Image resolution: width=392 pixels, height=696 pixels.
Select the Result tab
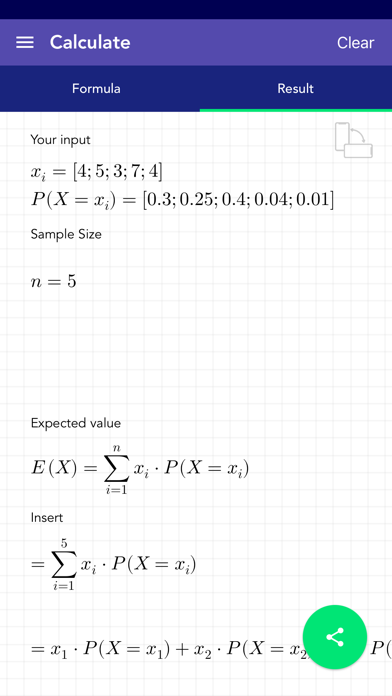point(296,88)
